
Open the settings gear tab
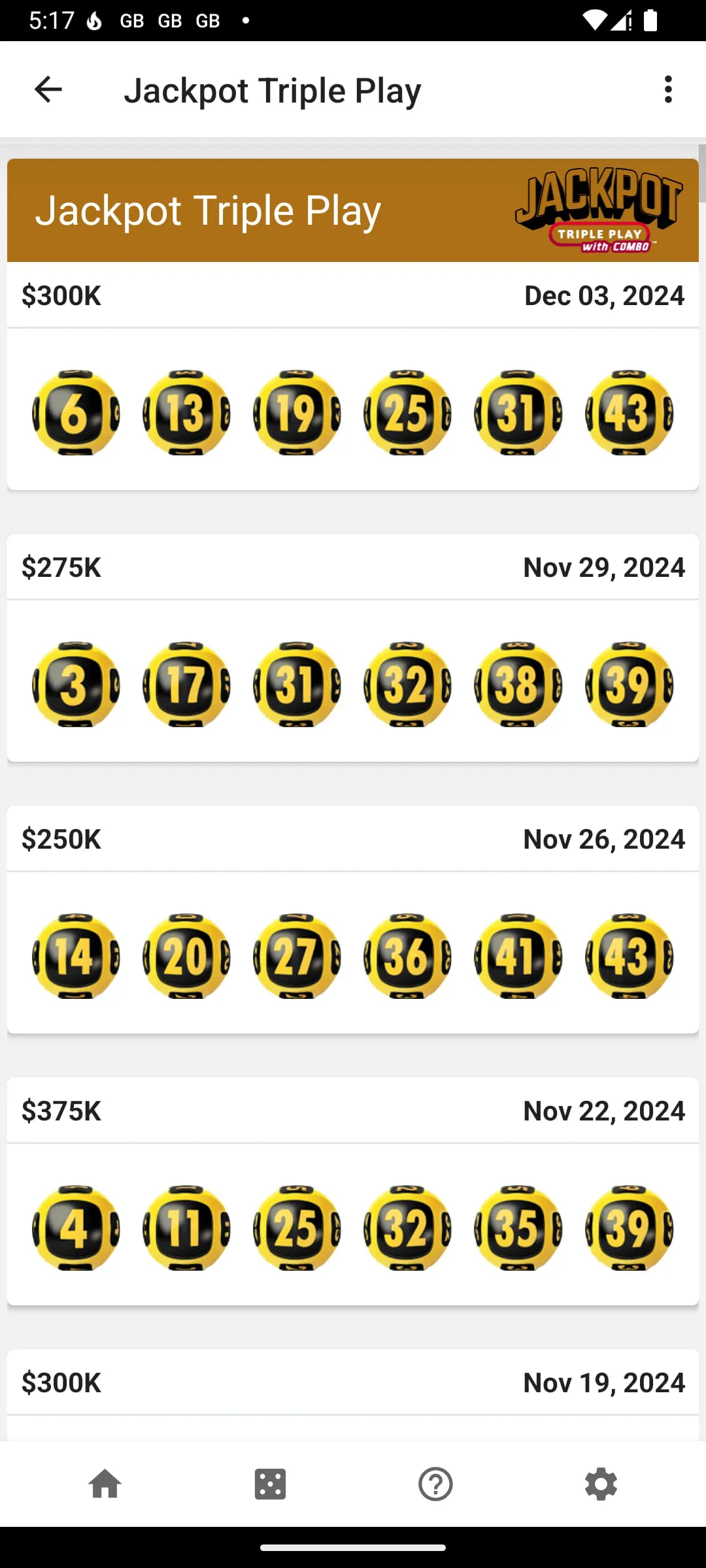click(x=601, y=1484)
